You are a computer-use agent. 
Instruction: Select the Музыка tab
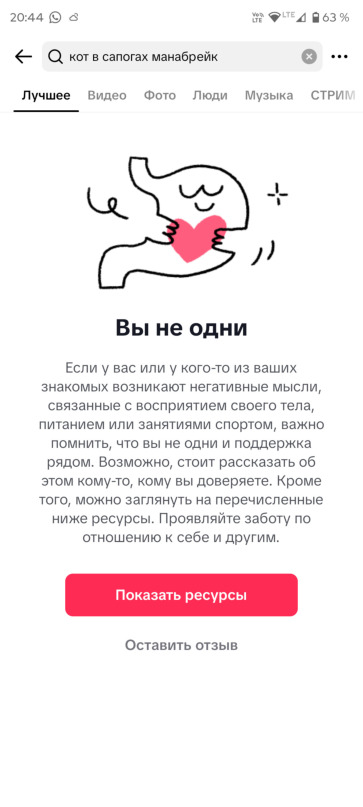tap(269, 95)
